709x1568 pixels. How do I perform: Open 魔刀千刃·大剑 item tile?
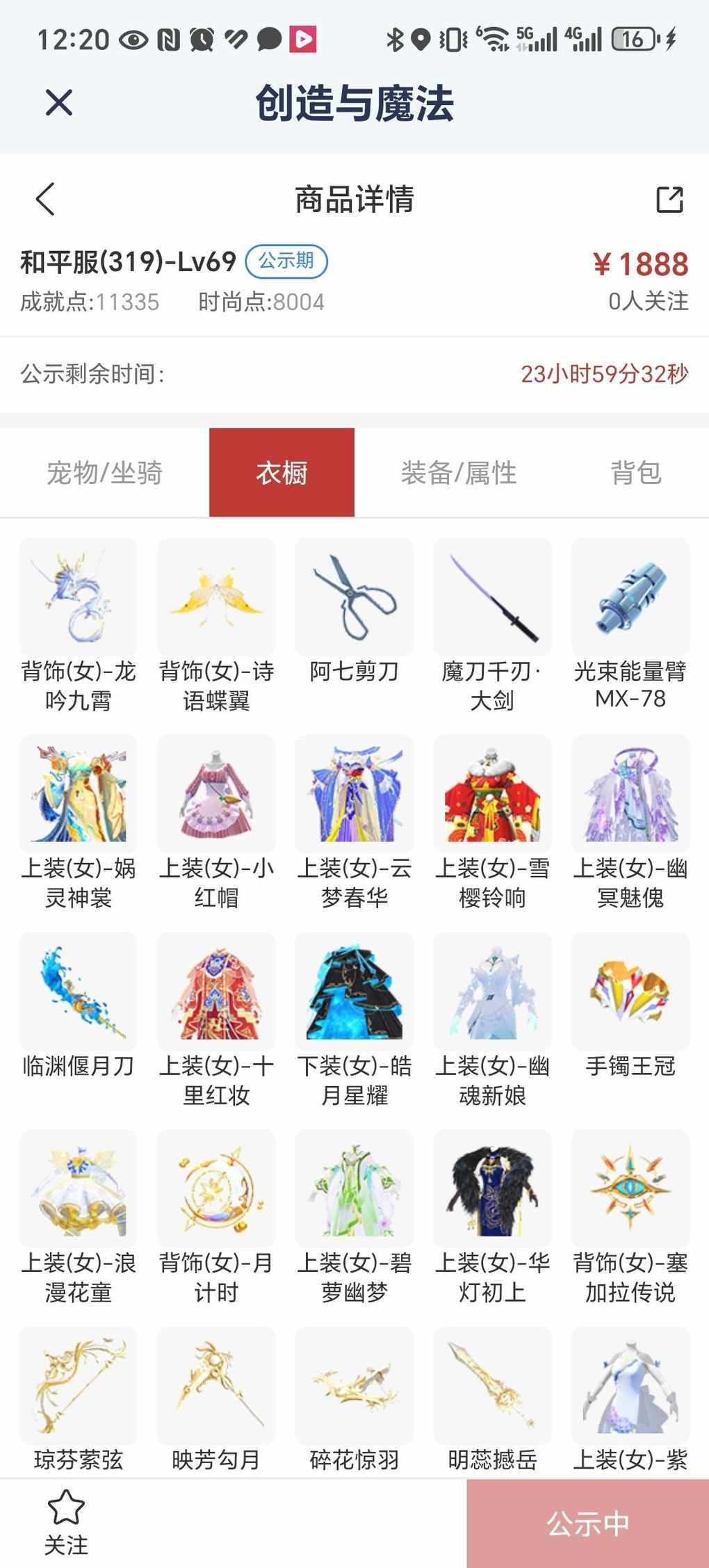pyautogui.click(x=492, y=626)
